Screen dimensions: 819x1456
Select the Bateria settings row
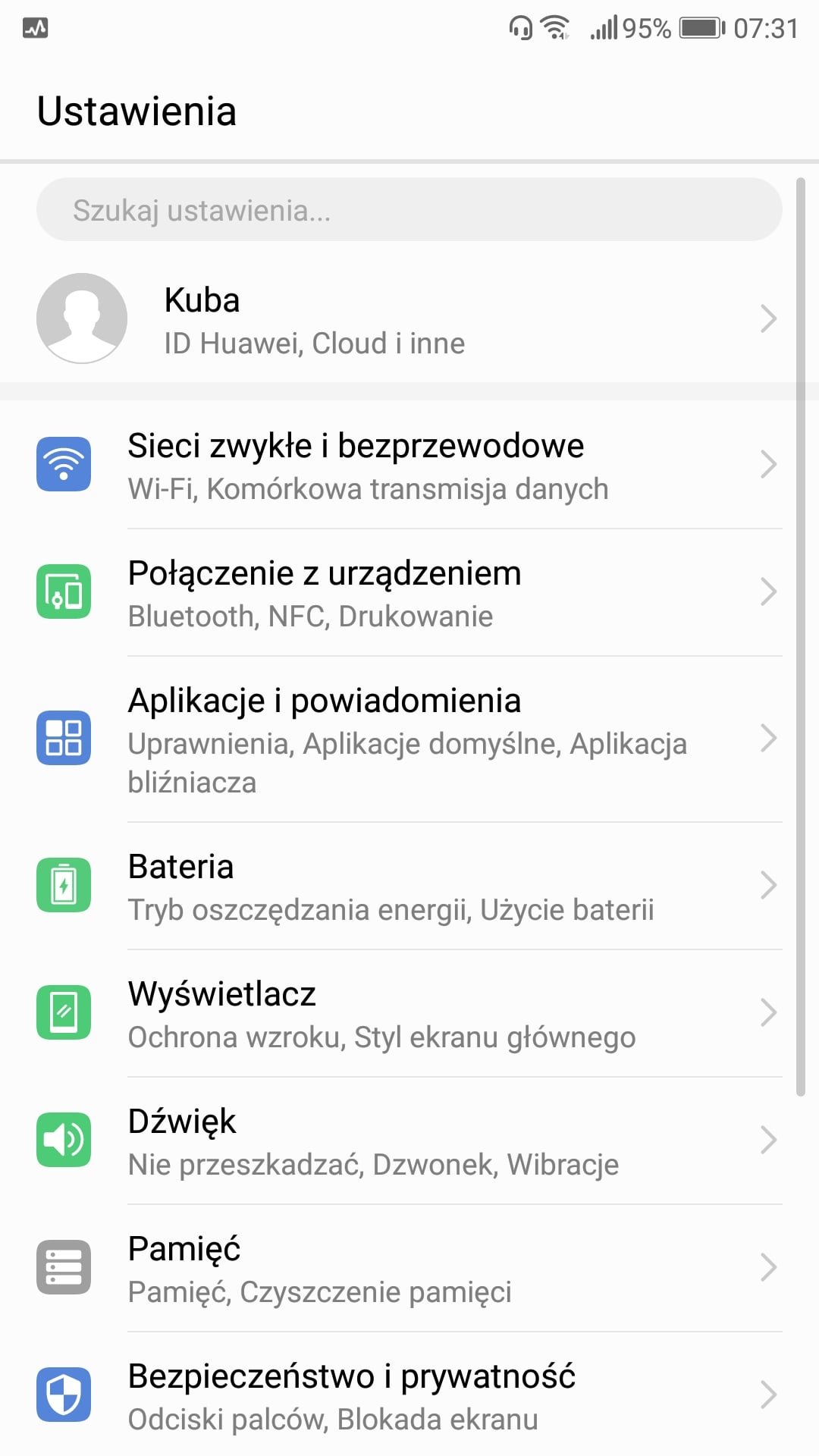coord(408,886)
